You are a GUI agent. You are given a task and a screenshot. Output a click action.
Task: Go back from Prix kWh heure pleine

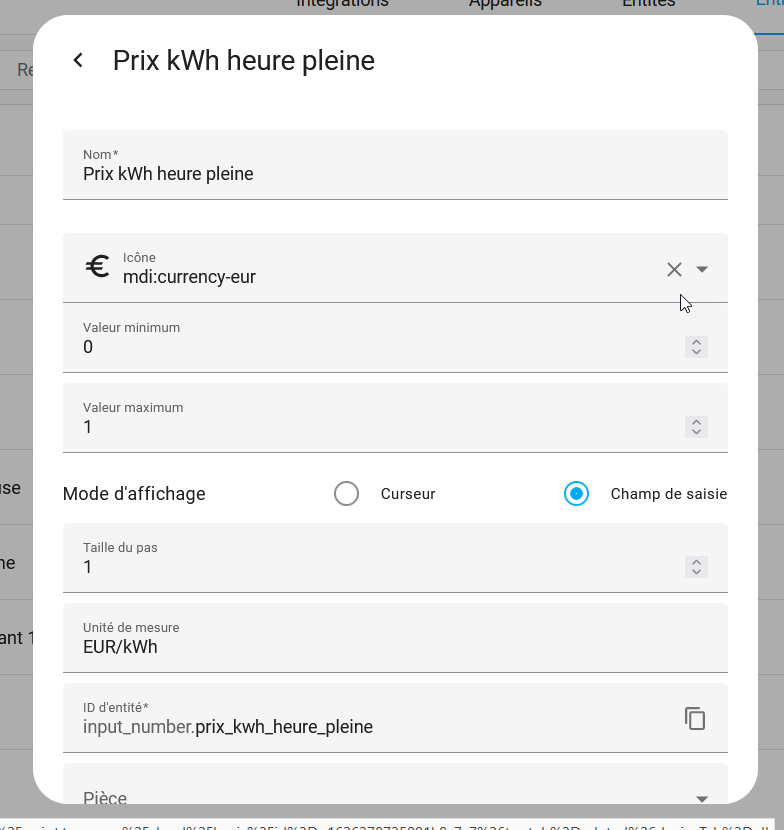pyautogui.click(x=78, y=61)
